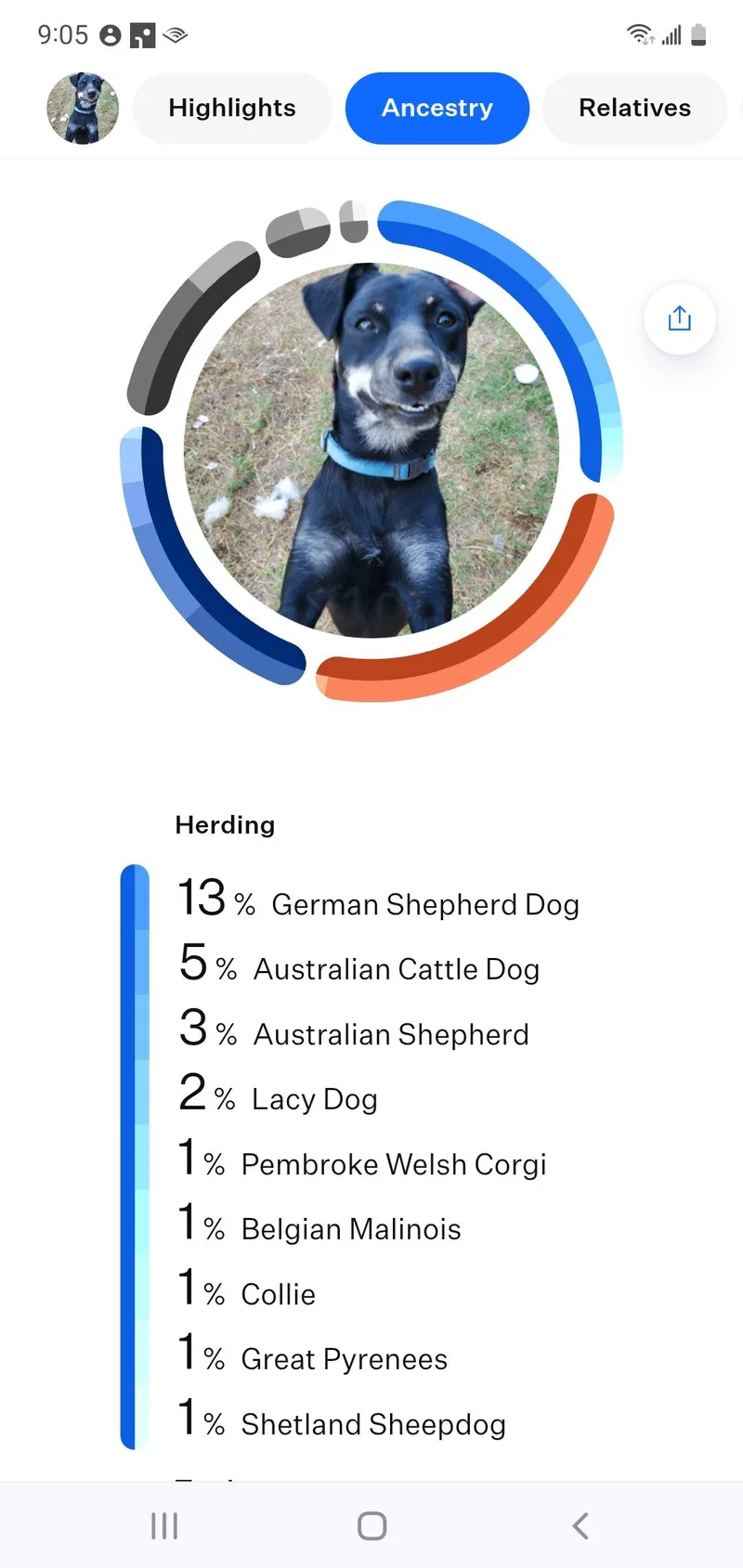Open recent apps from navigation bar
This screenshot has height=1568, width=743.
(x=164, y=1525)
